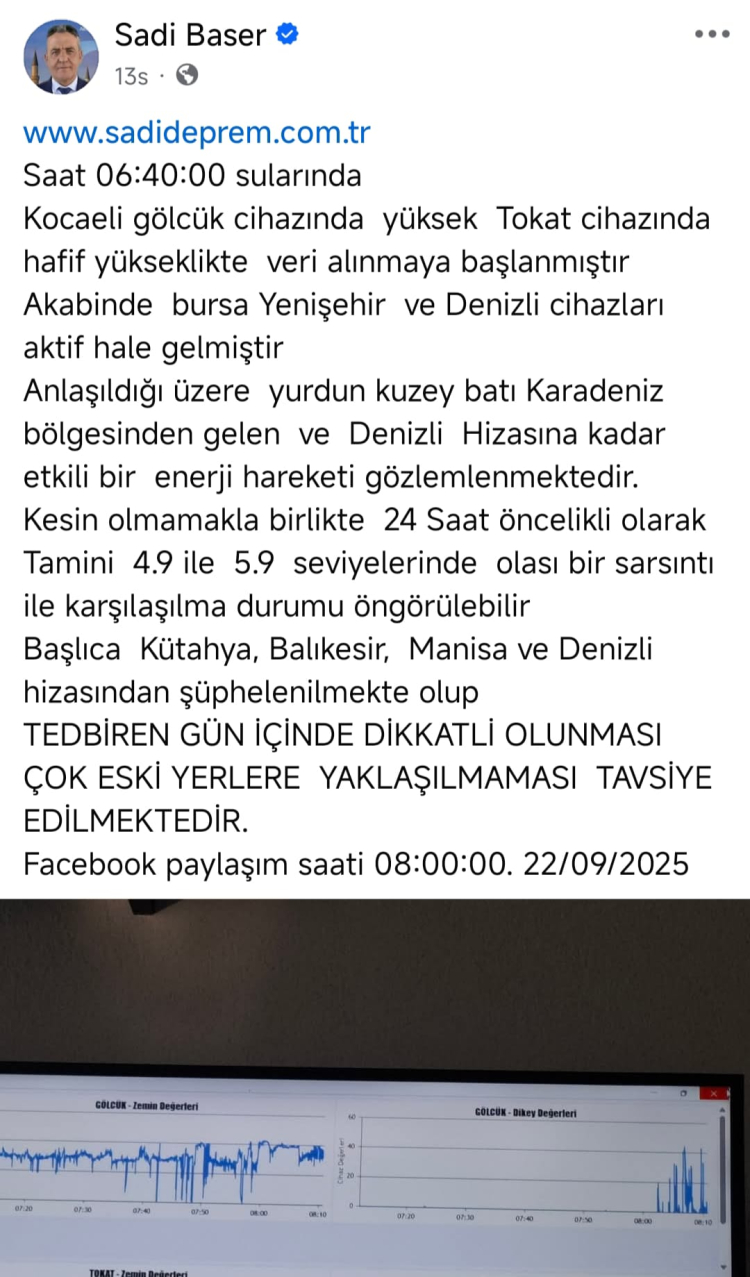Tap the 13s post timestamp
Viewport: 750px width, 1277px height.
(131, 76)
